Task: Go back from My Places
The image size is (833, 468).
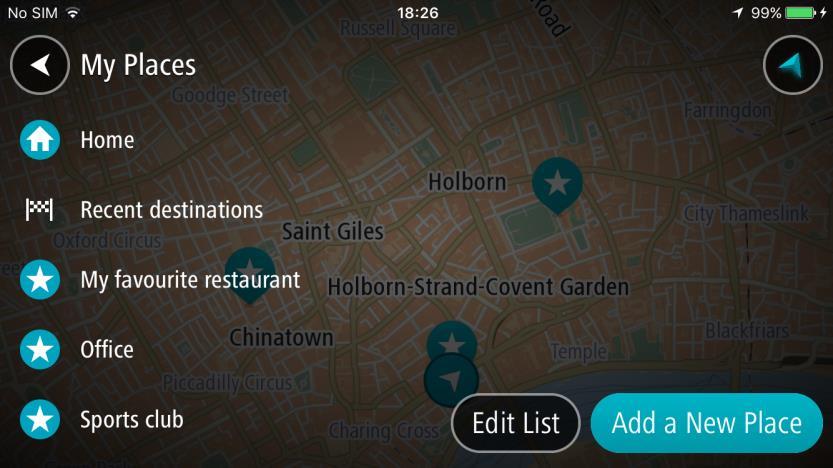Action: pos(39,66)
